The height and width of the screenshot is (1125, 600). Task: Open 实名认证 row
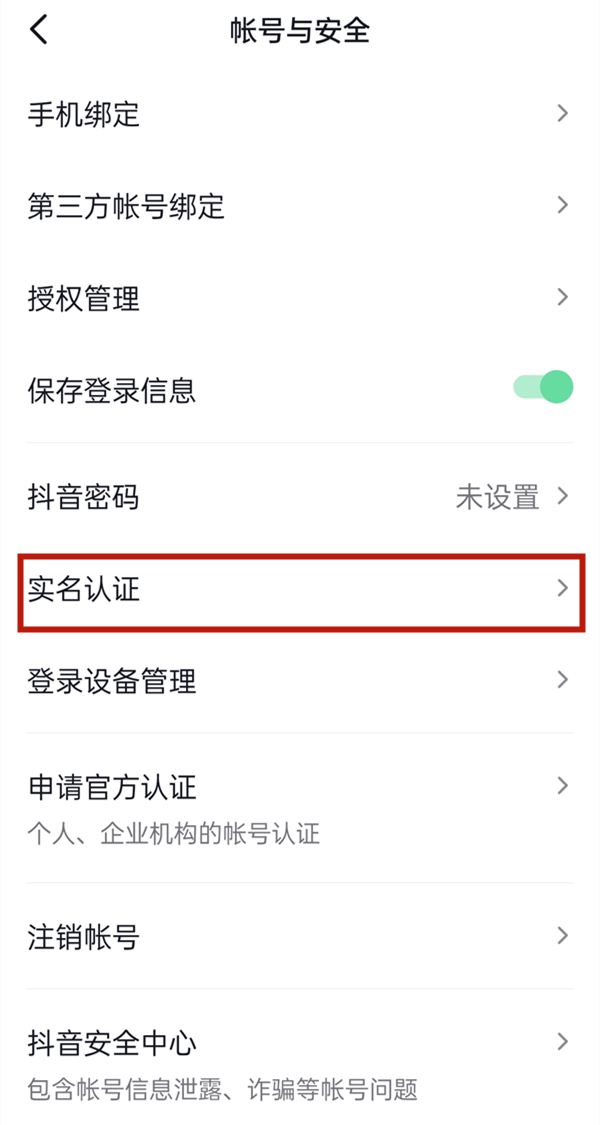pyautogui.click(x=300, y=589)
